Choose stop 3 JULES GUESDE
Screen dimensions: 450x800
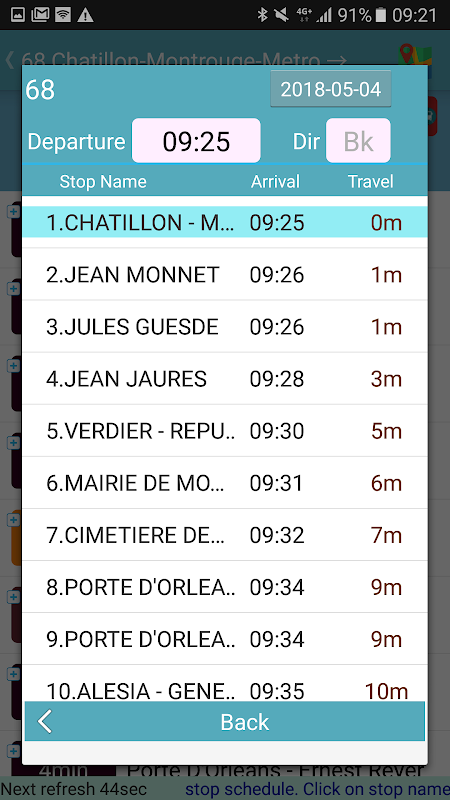(224, 327)
